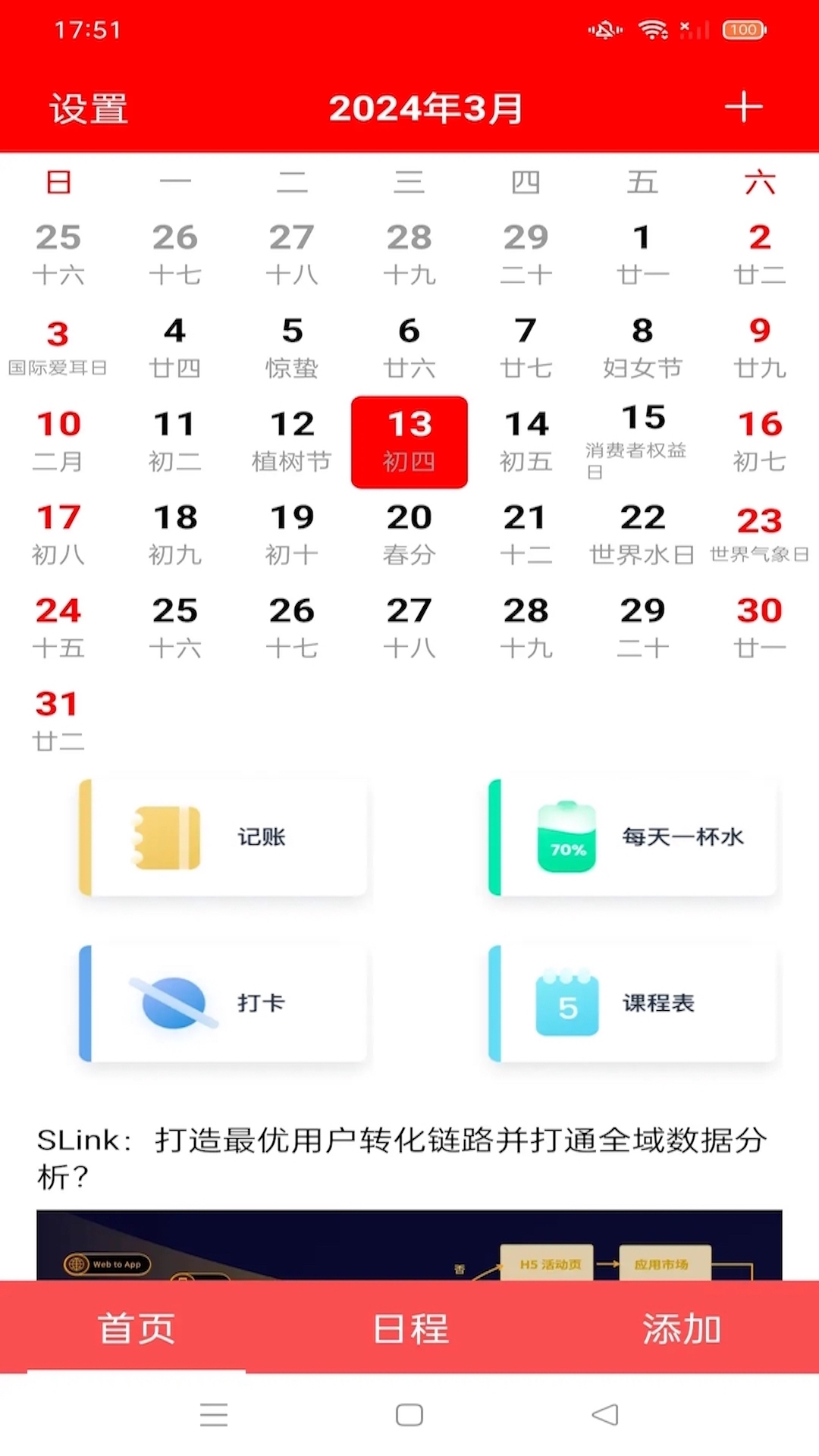Screen dimensions: 819x1456
Task: Open 设置 settings
Action: [89, 108]
